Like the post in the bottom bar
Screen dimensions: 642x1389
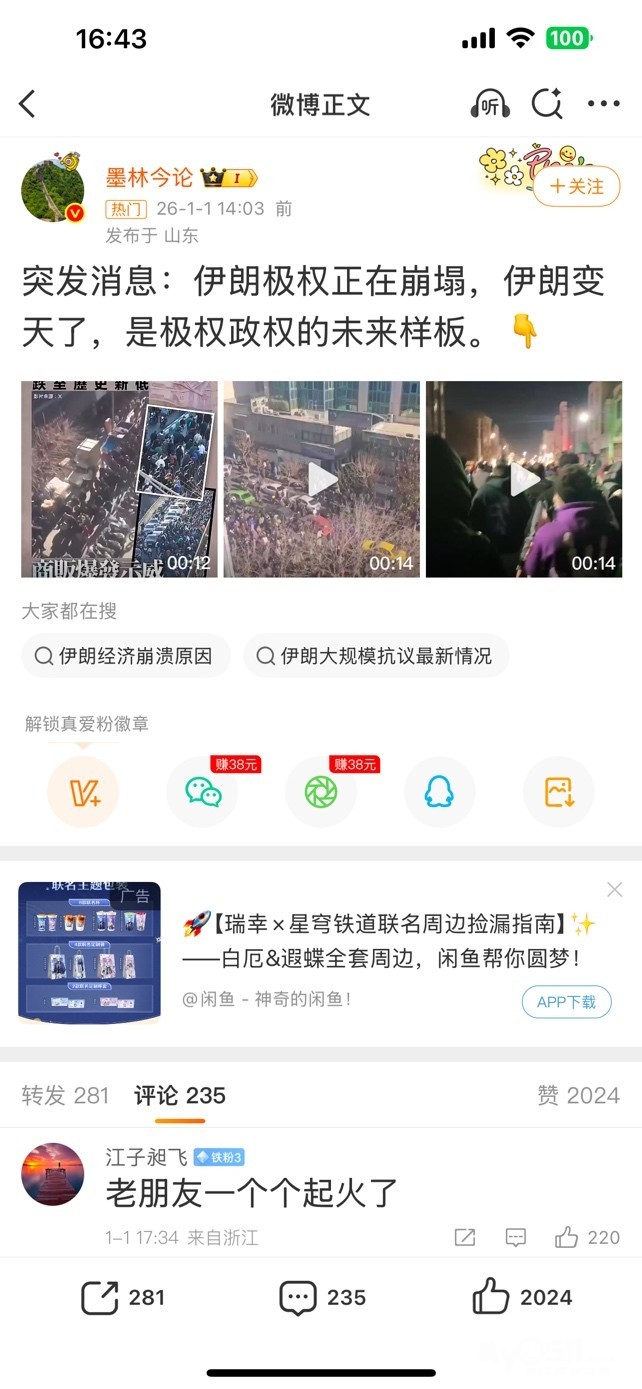pyautogui.click(x=521, y=1298)
